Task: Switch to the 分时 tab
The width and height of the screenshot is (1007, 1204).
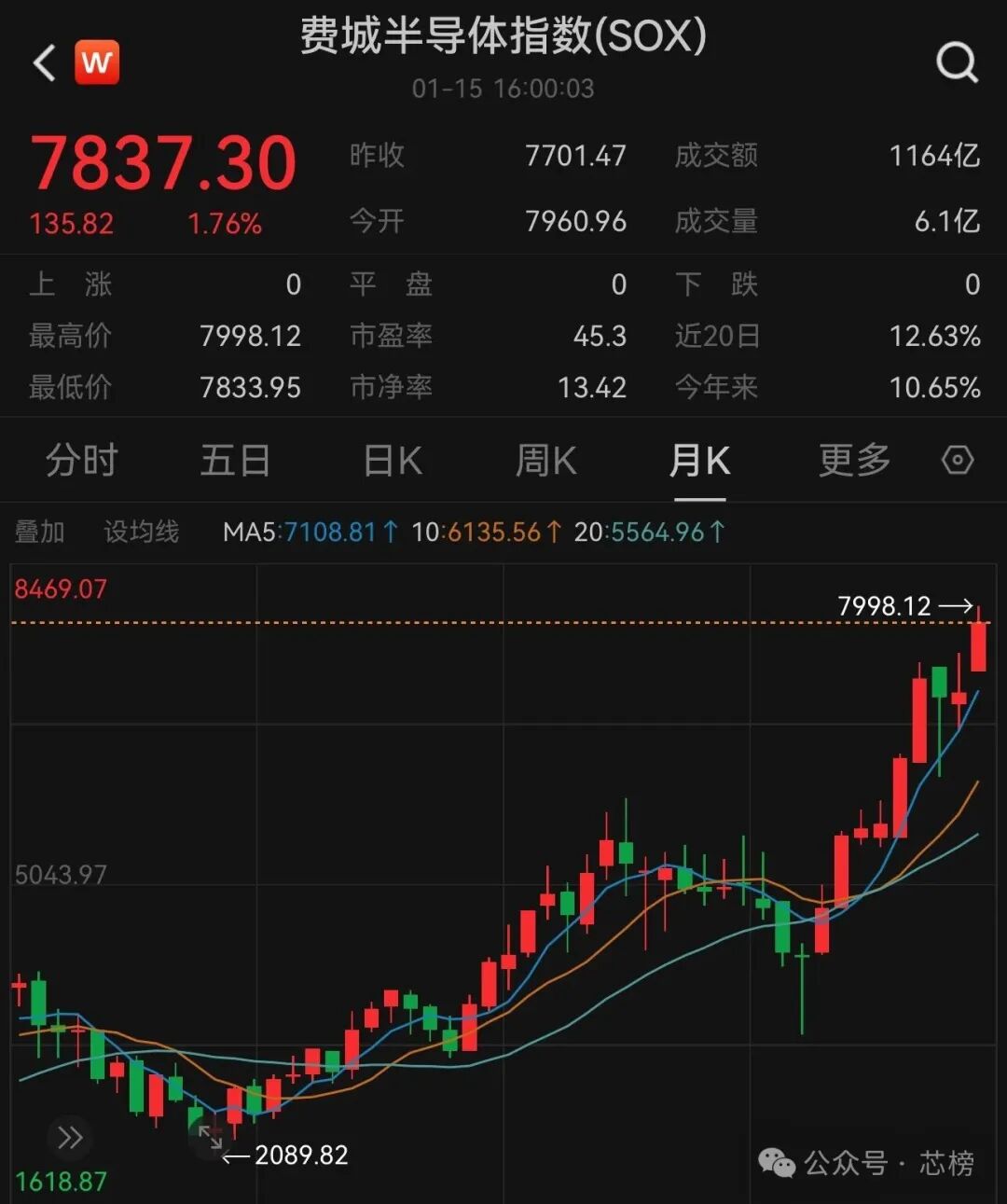Action: [x=82, y=461]
